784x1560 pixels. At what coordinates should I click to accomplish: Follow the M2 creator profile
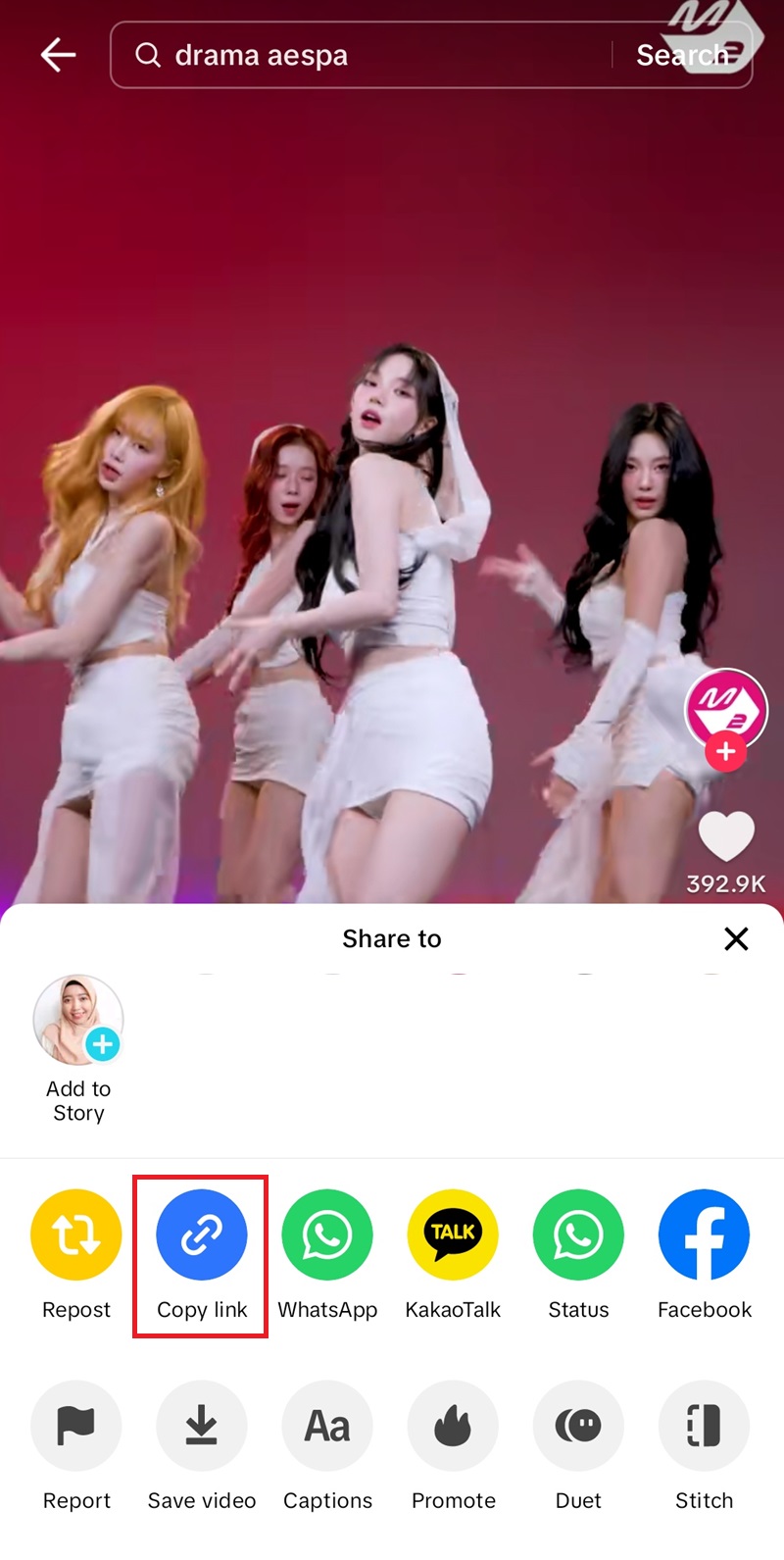coord(725,752)
